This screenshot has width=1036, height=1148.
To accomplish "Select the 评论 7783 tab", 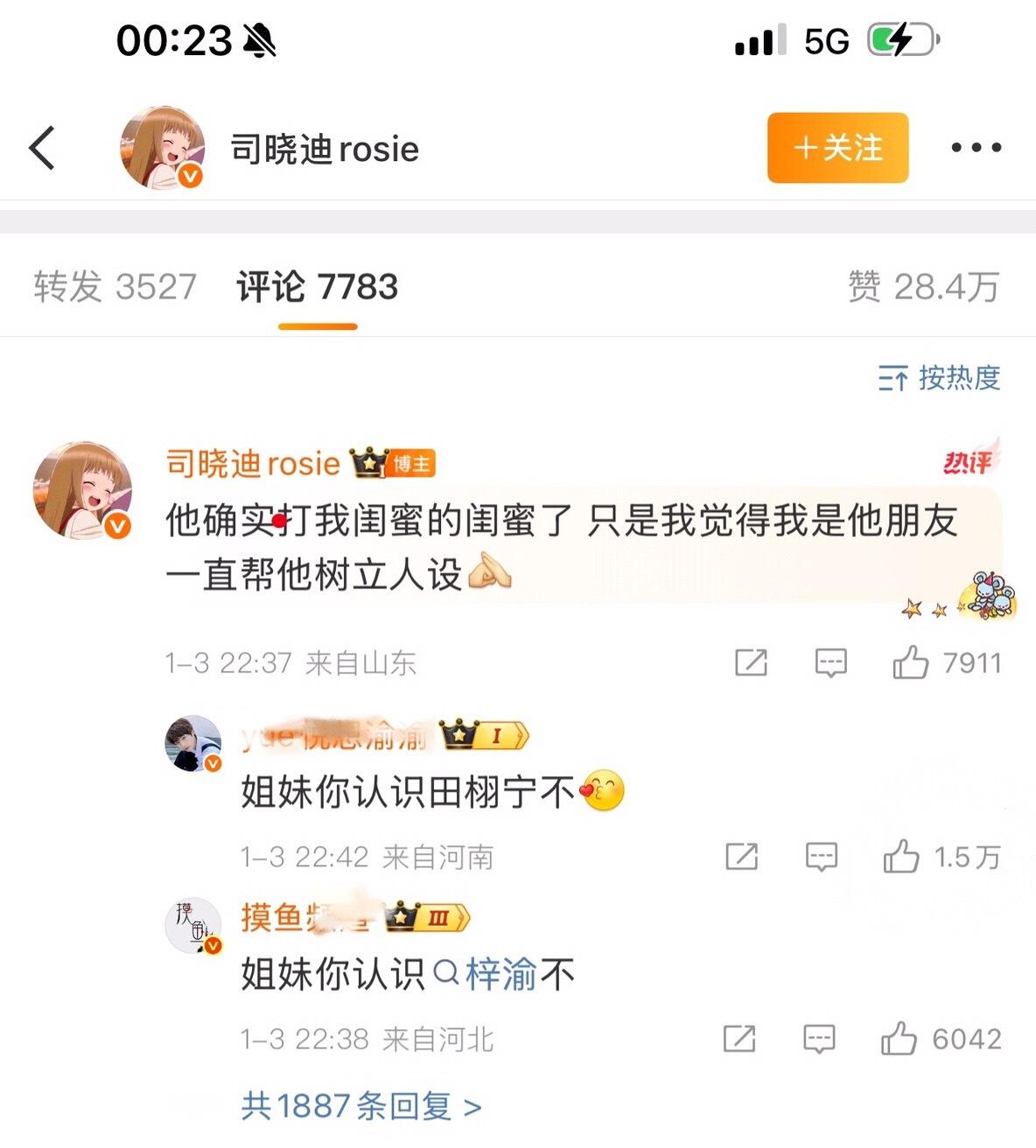I will [317, 287].
